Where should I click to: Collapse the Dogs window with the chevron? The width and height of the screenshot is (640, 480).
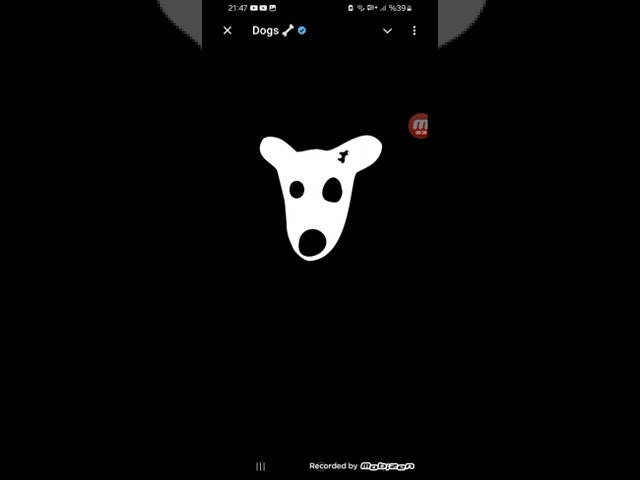click(388, 31)
